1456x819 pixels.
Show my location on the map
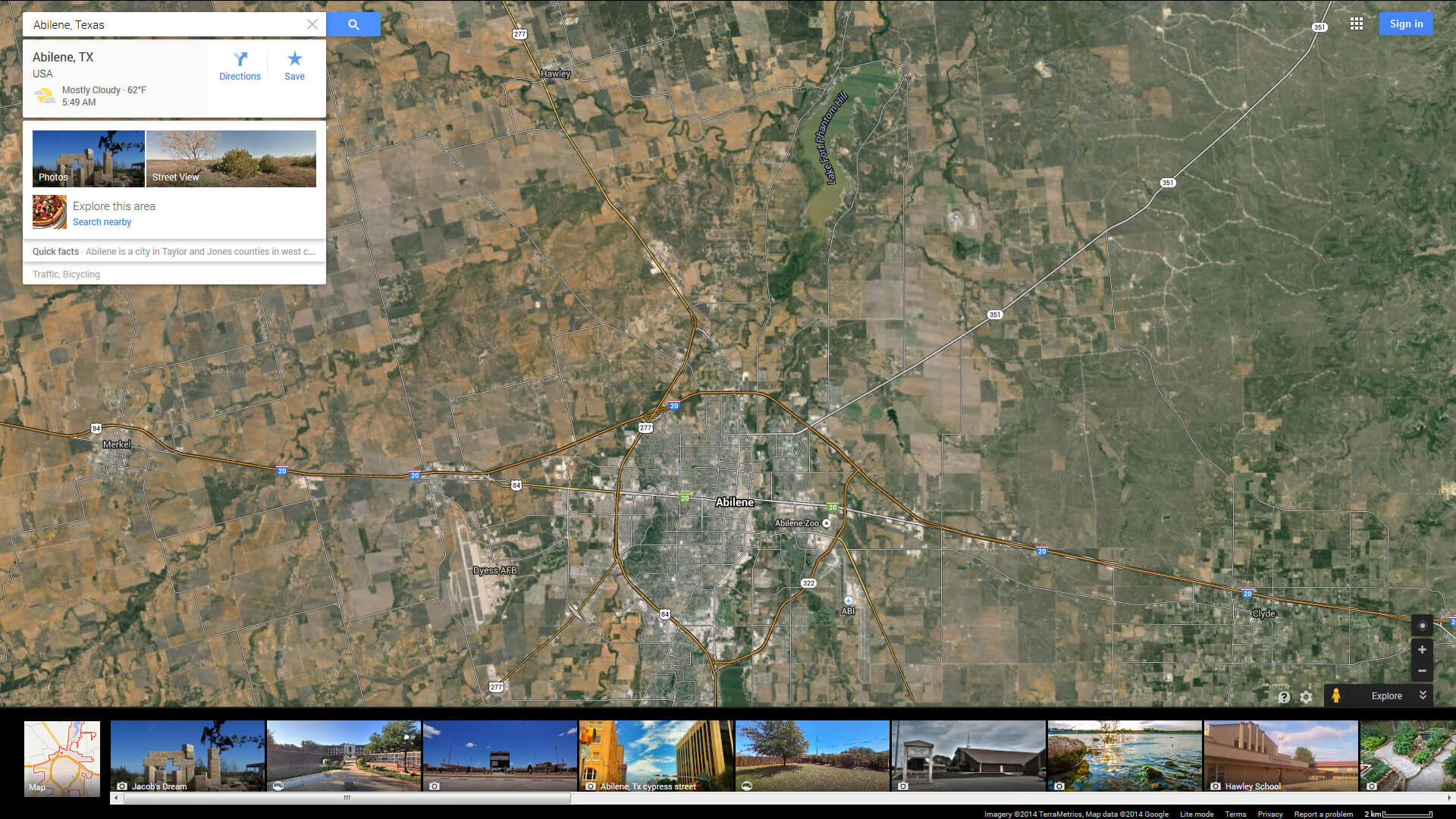coord(1422,626)
